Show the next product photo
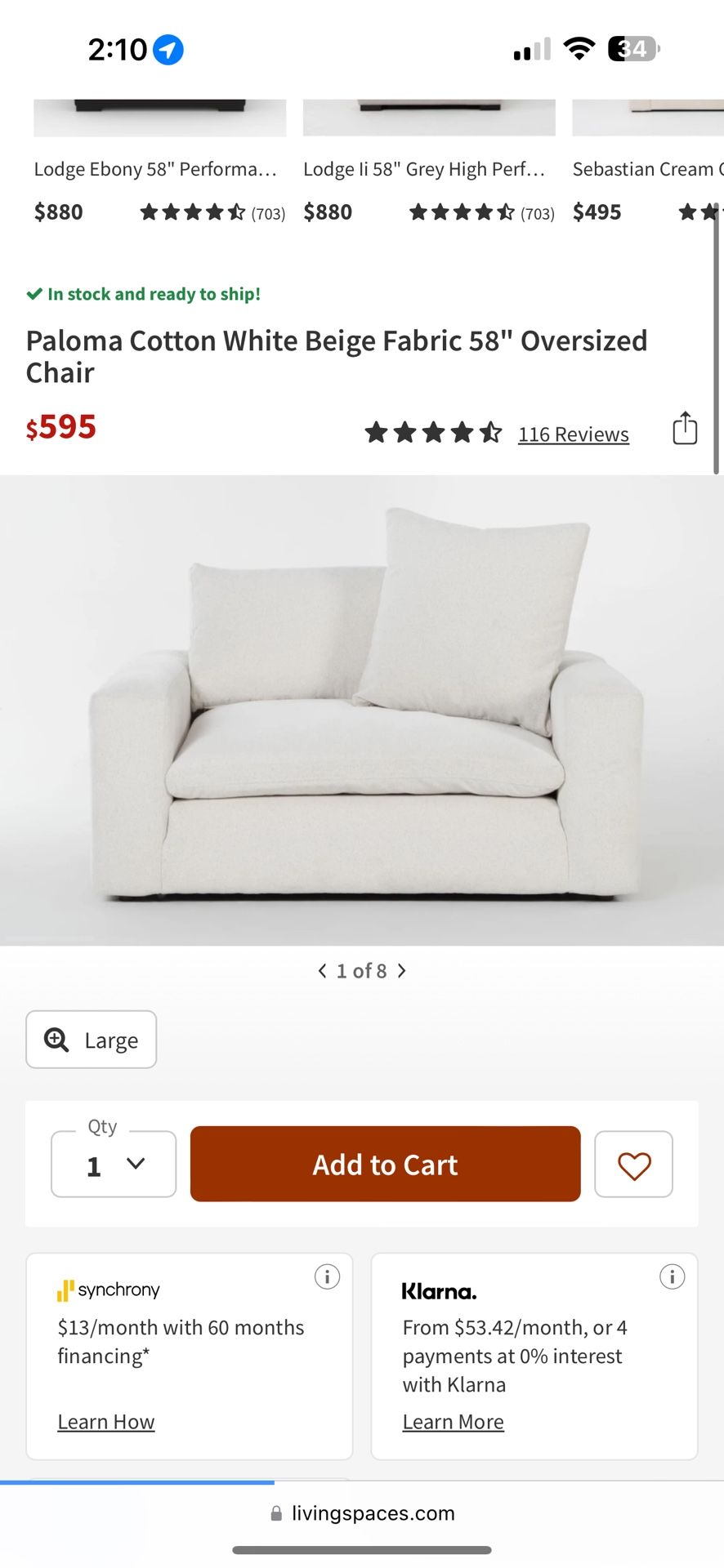 (x=401, y=970)
